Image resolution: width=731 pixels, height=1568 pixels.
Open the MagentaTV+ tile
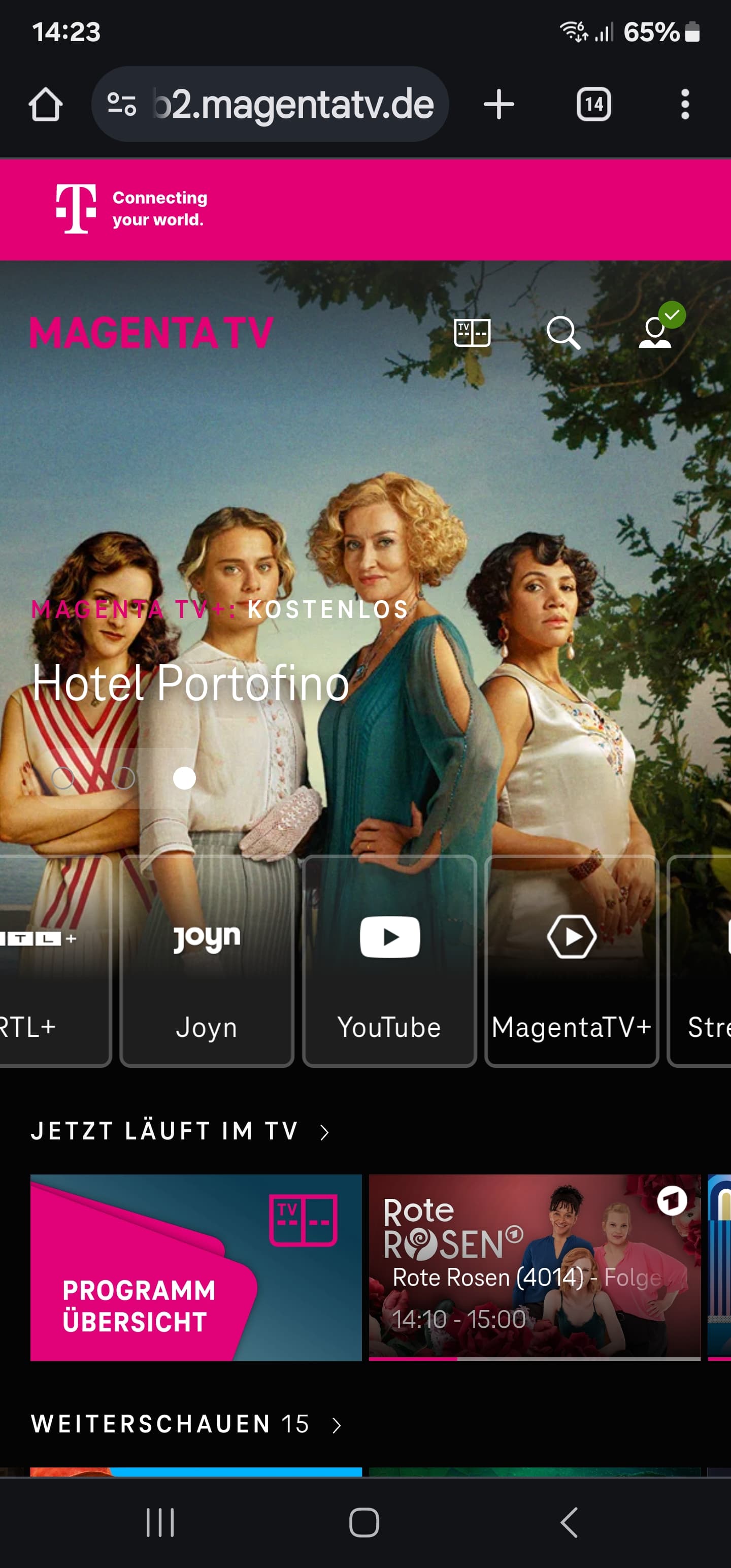pyautogui.click(x=572, y=961)
